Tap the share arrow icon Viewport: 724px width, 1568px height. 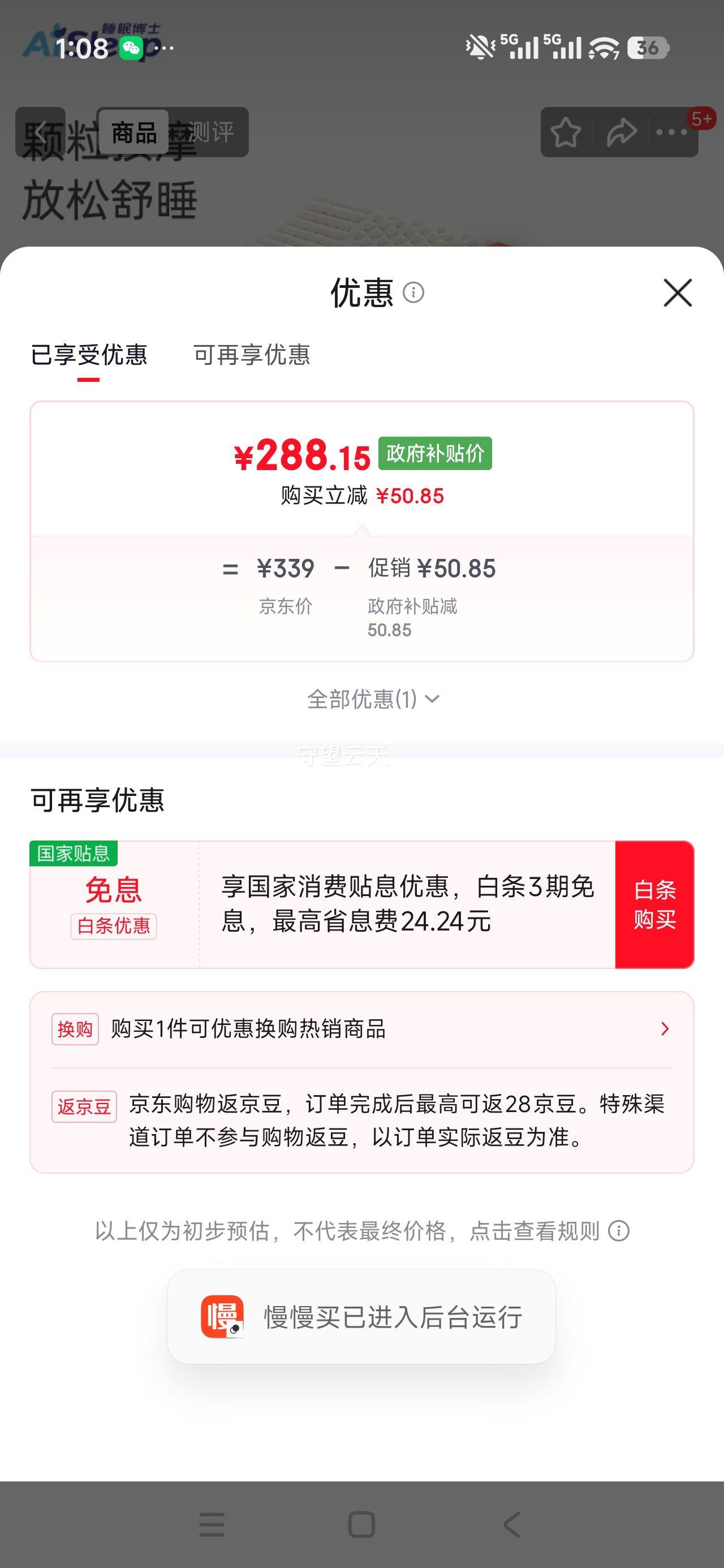622,132
